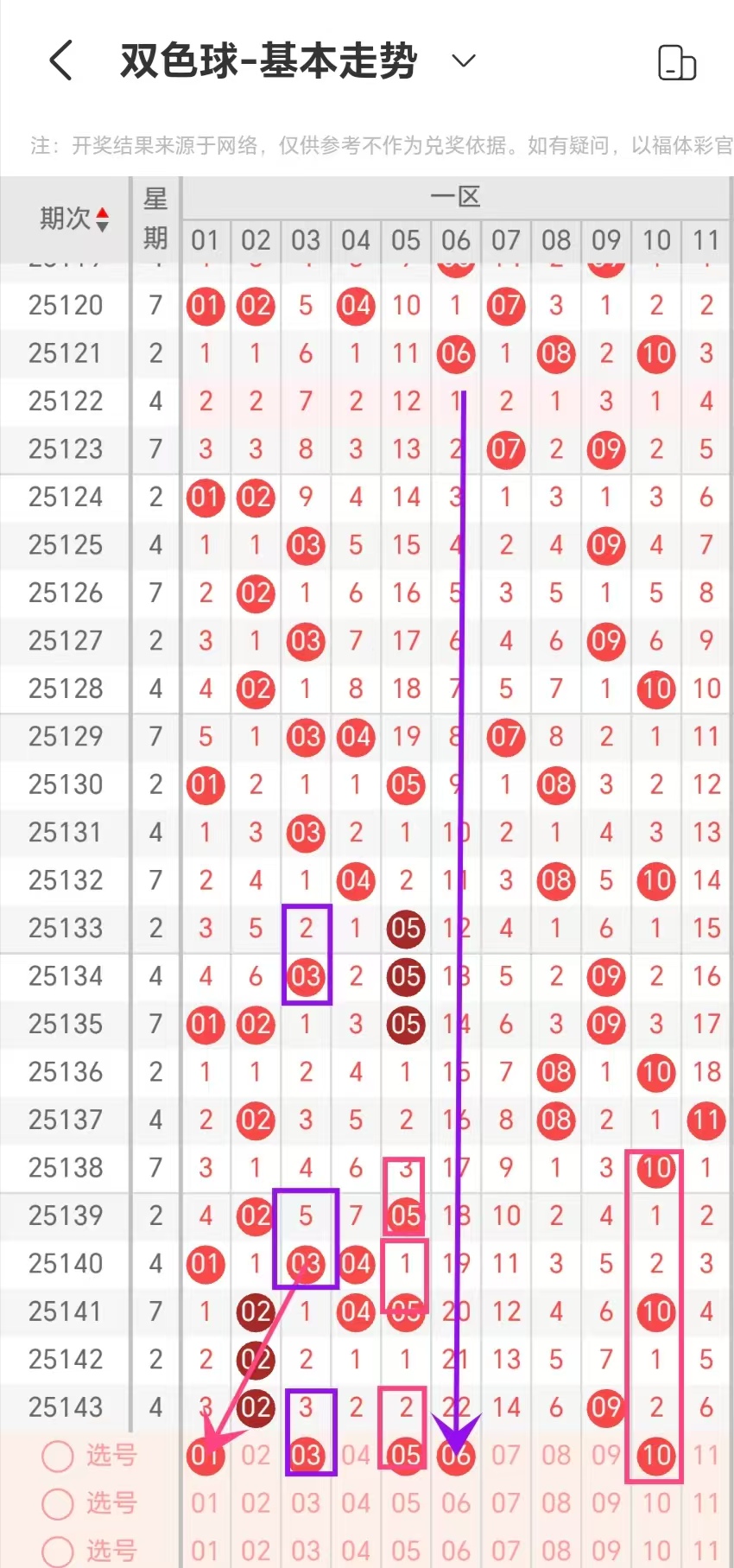Deselect chosen ball 10 in the 选号 row

pyautogui.click(x=656, y=1456)
